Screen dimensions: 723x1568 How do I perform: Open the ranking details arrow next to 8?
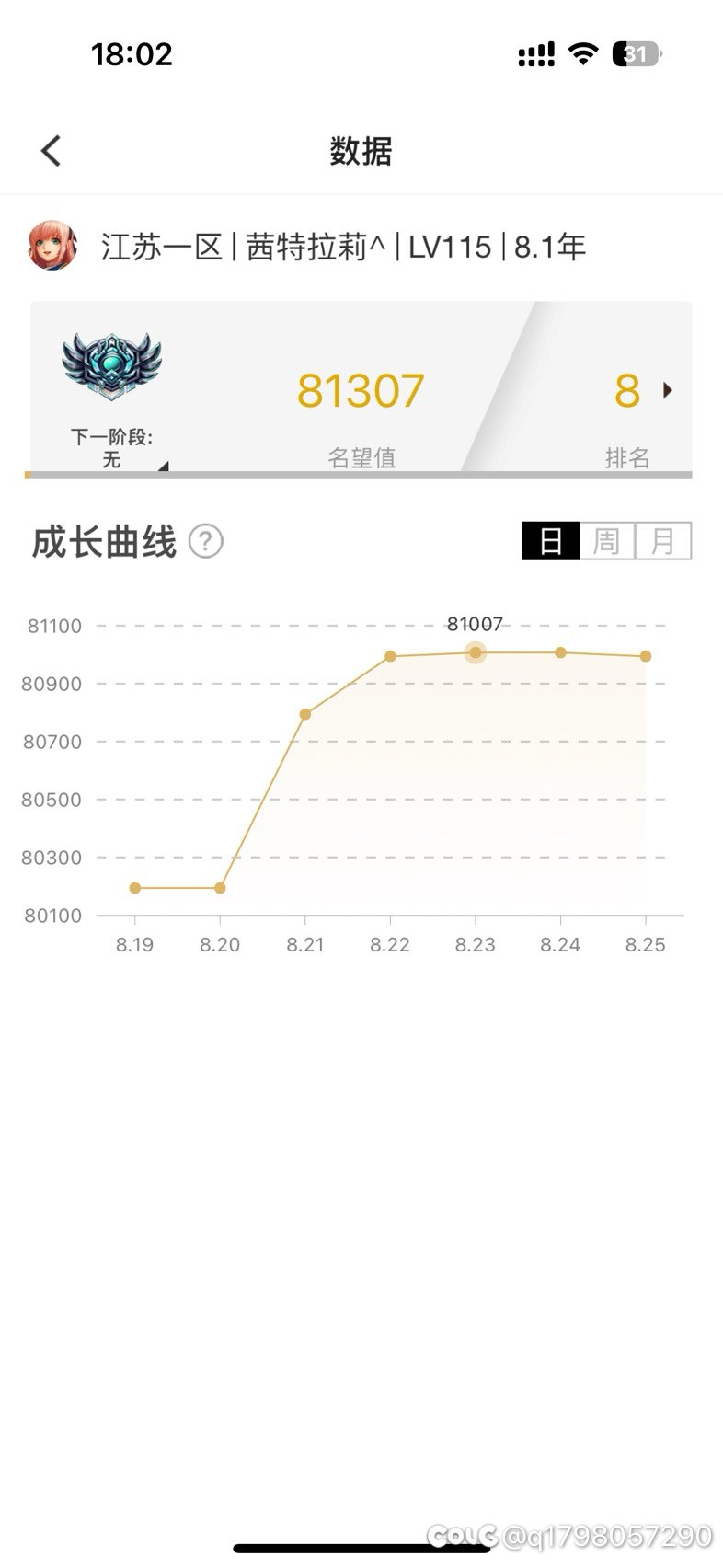point(668,390)
